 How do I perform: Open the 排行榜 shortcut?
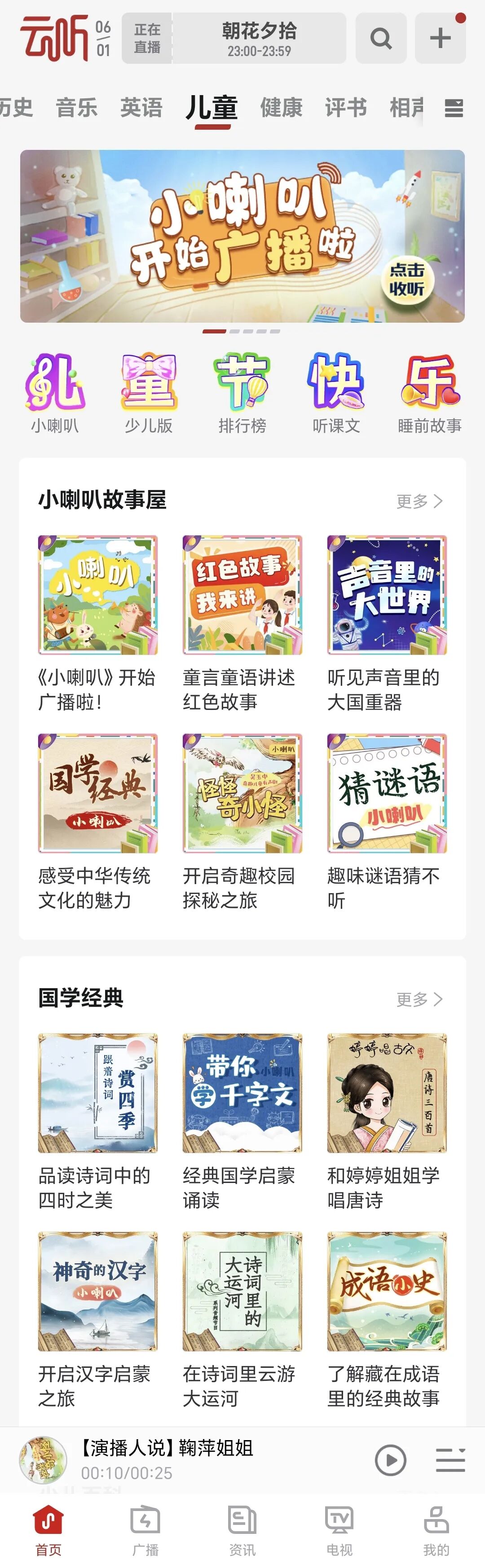pyautogui.click(x=242, y=393)
